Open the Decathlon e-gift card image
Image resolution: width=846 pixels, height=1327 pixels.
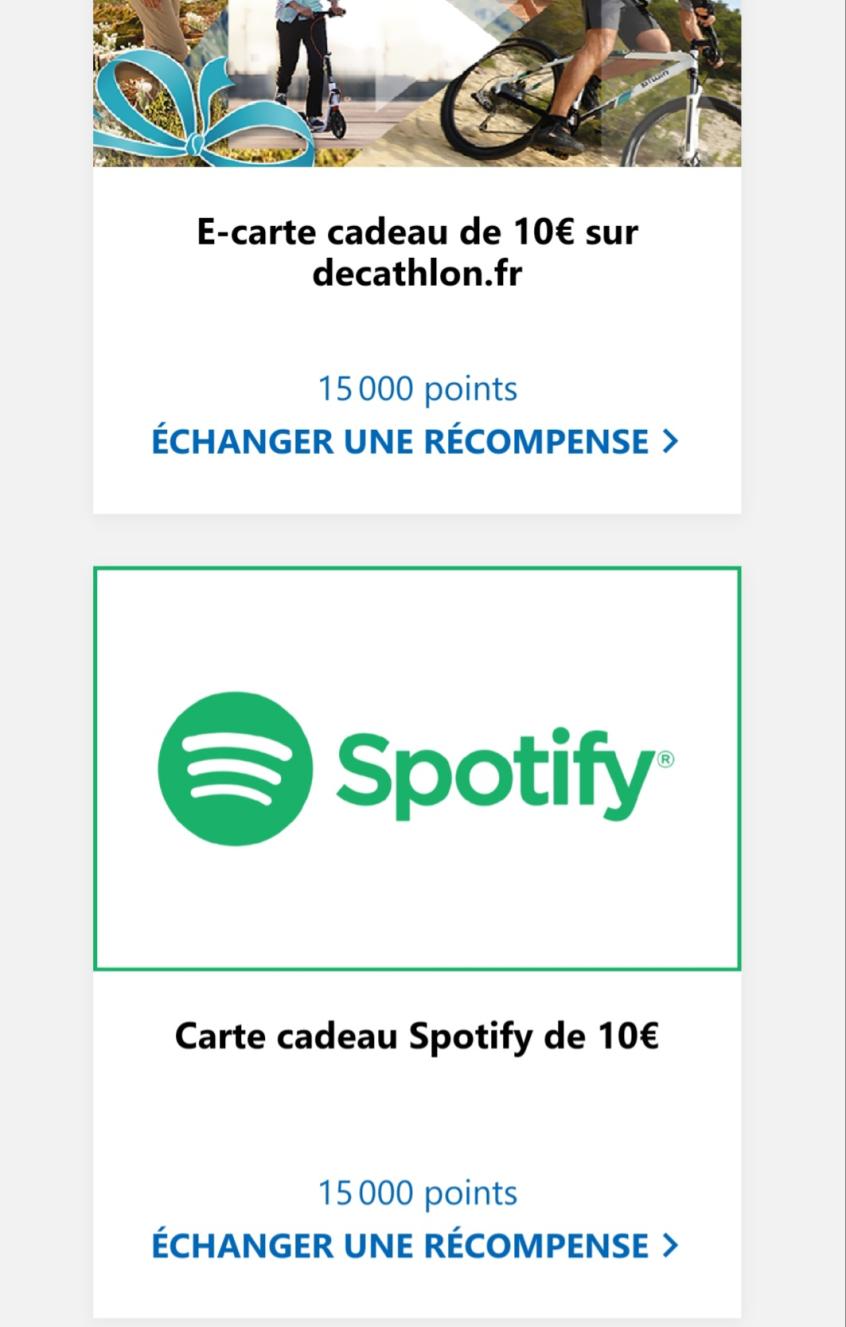tap(416, 82)
